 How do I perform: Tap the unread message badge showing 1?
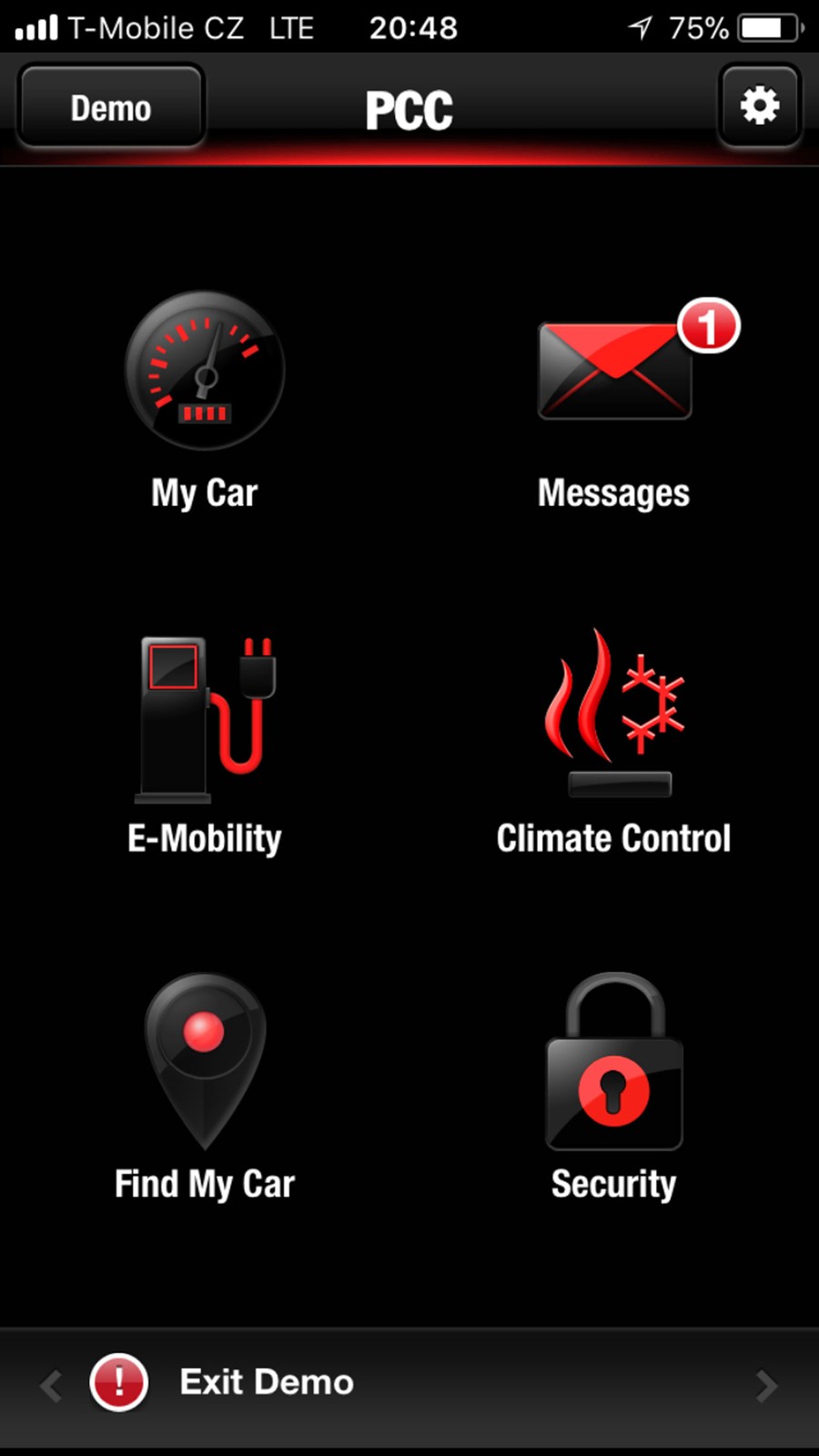click(x=709, y=325)
